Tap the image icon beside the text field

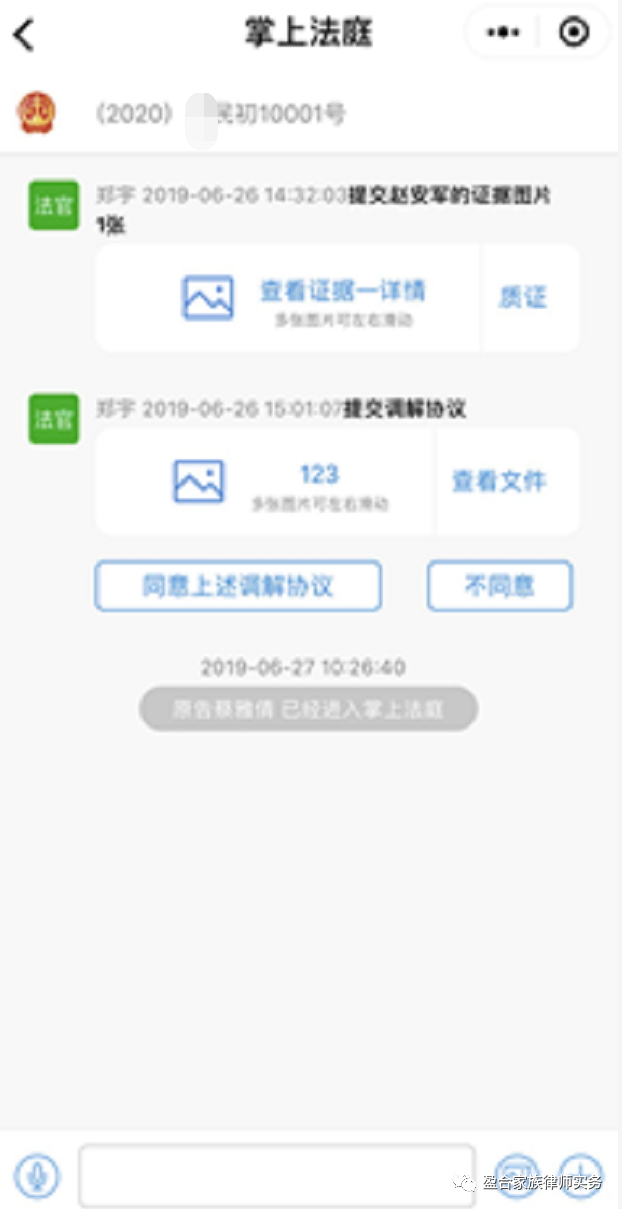[x=517, y=1172]
